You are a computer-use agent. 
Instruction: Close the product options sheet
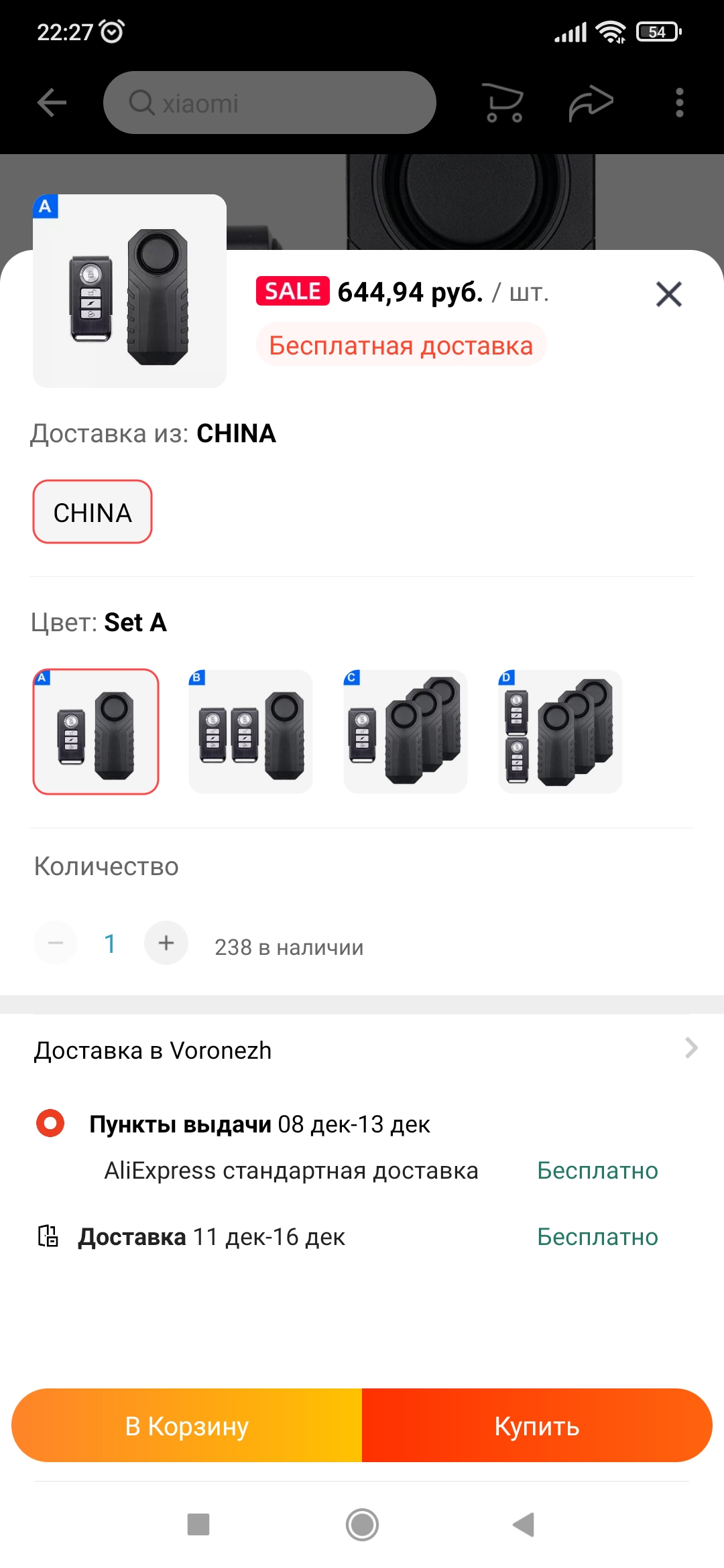click(x=668, y=294)
